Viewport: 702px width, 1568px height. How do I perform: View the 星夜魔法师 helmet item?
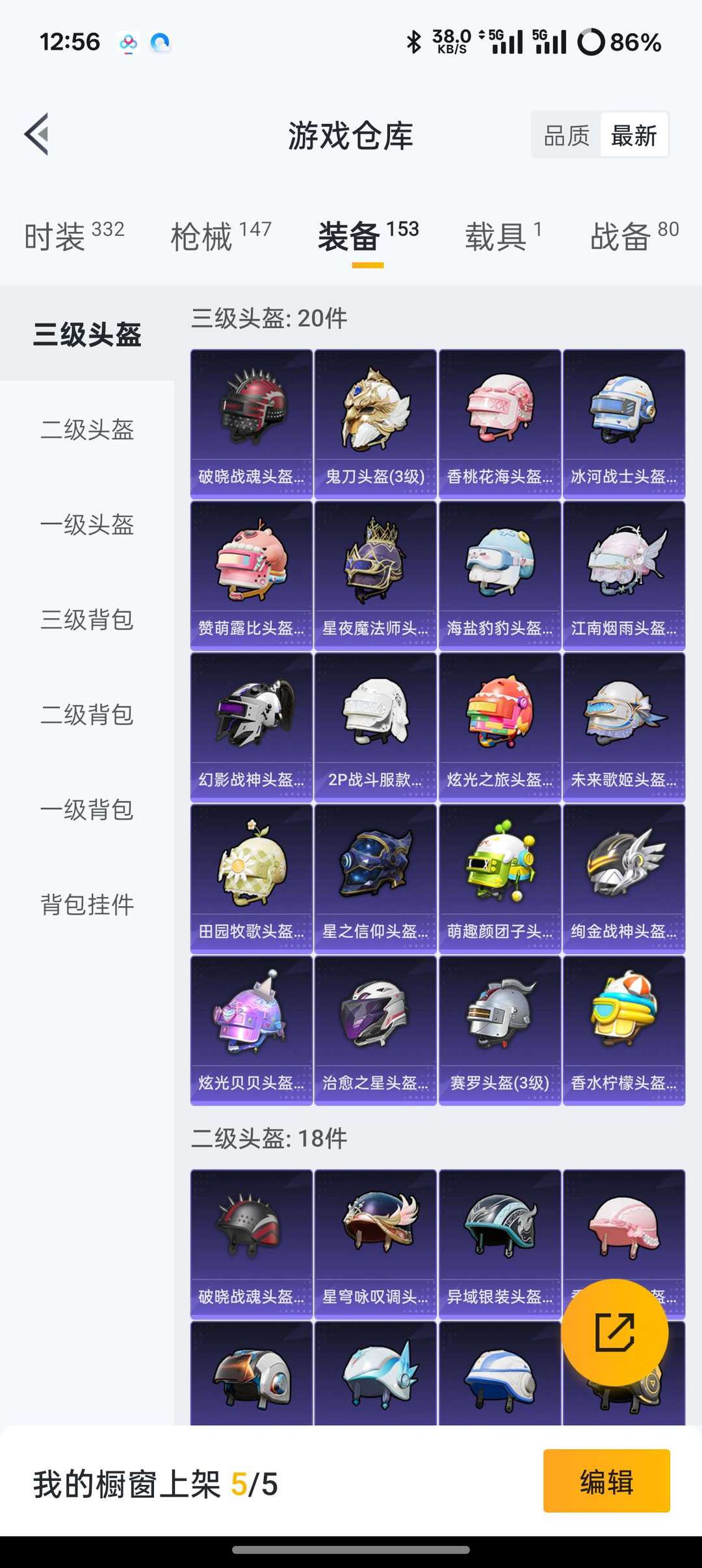(375, 575)
